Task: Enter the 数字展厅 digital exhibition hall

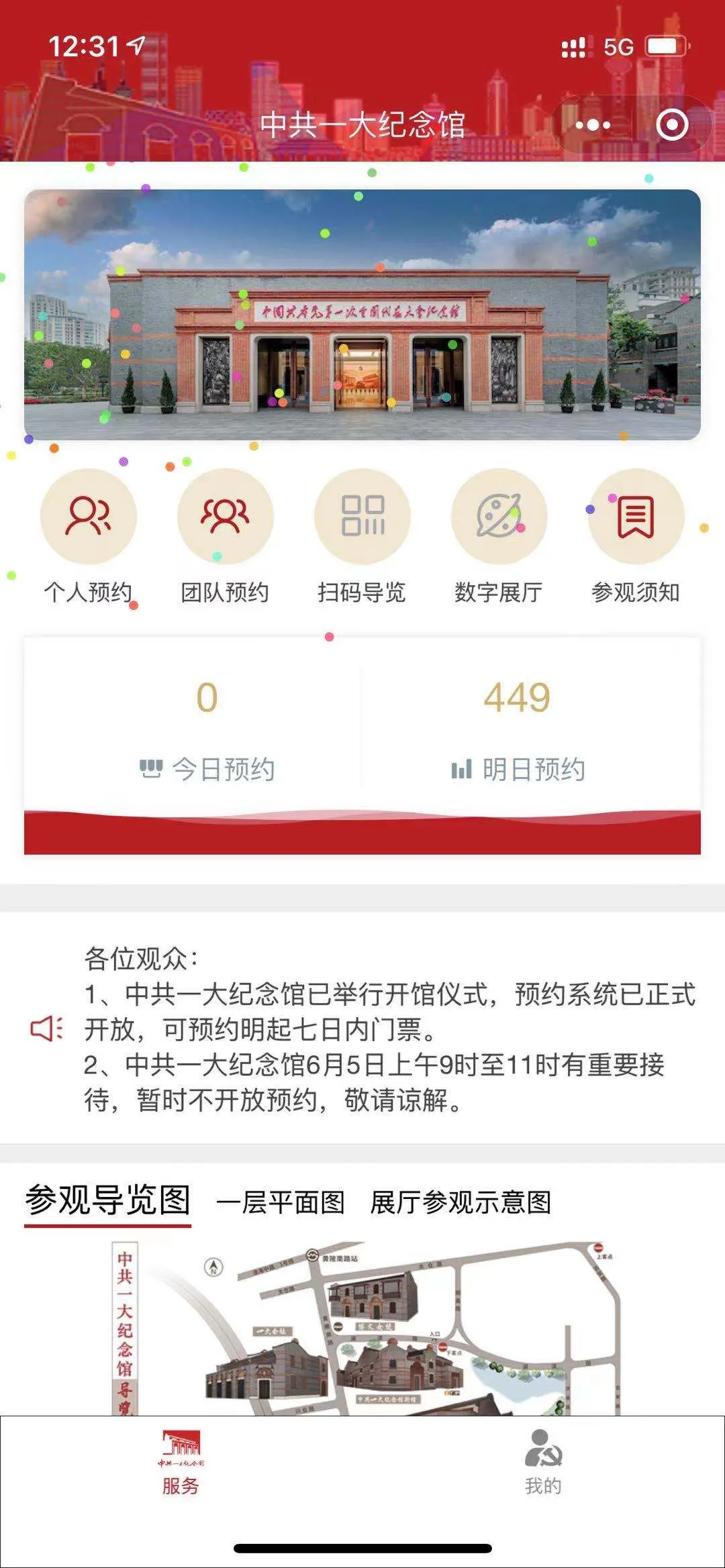Action: pyautogui.click(x=499, y=517)
